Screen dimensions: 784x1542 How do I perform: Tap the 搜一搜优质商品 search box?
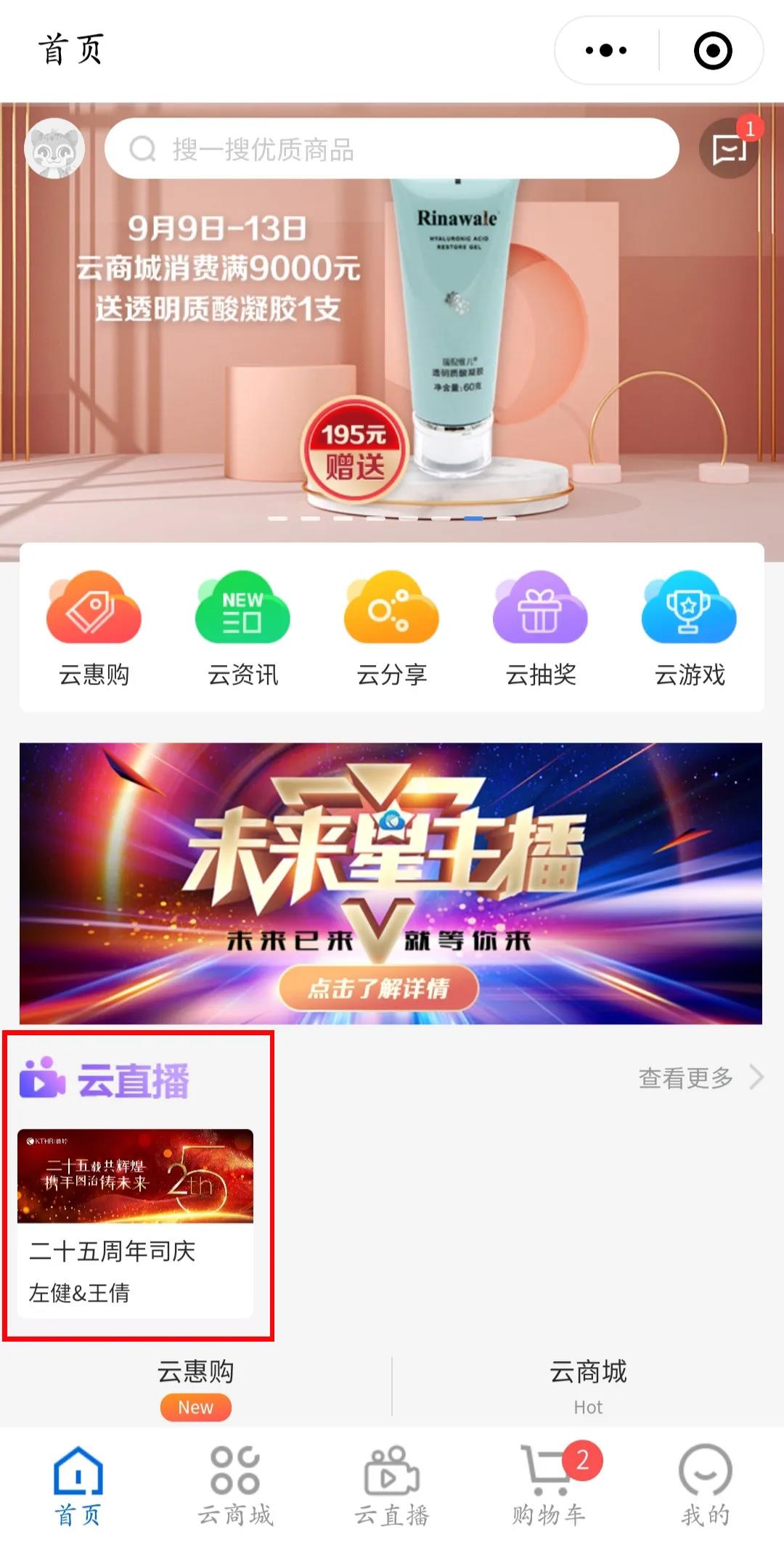[392, 149]
